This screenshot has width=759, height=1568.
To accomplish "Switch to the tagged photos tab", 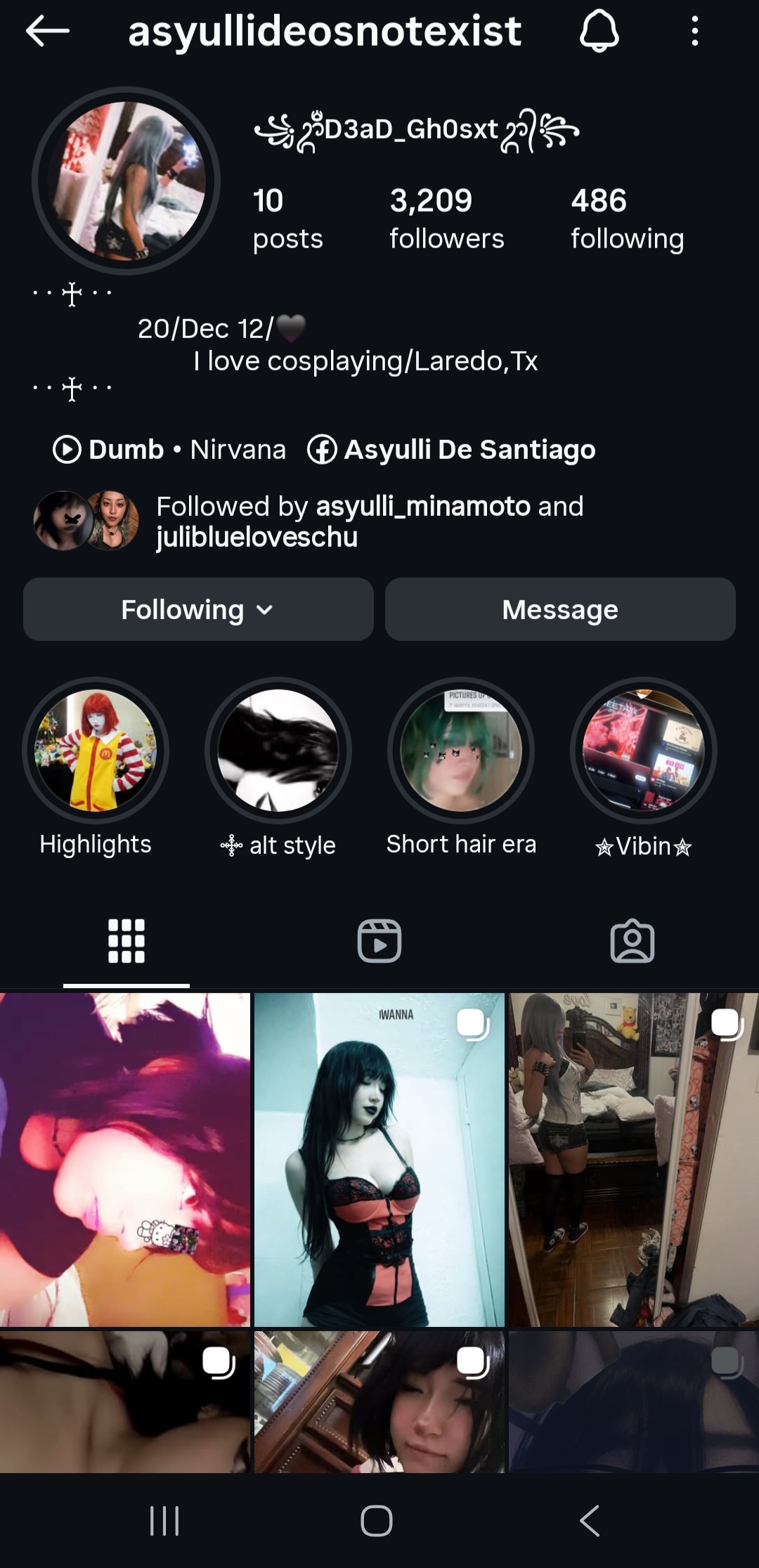I will pos(632,940).
